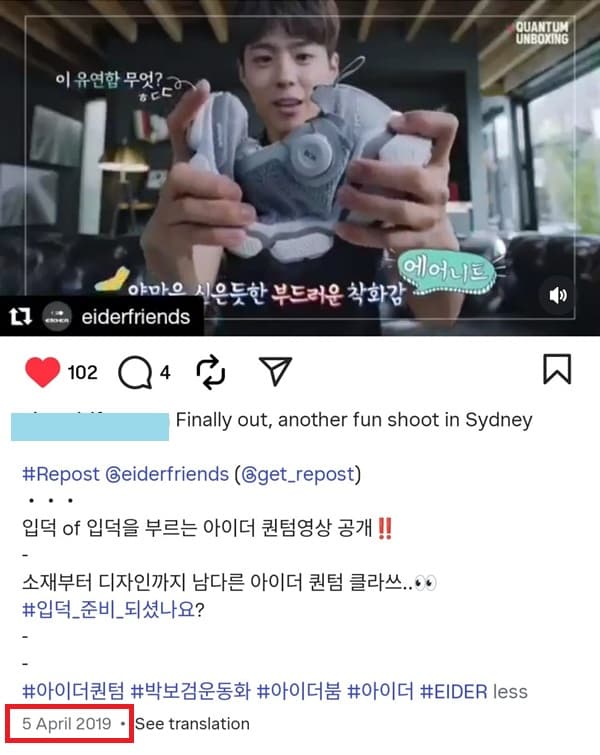Viewport: 600px width, 755px height.
Task: Open the #Repost hashtag
Action: click(58, 474)
